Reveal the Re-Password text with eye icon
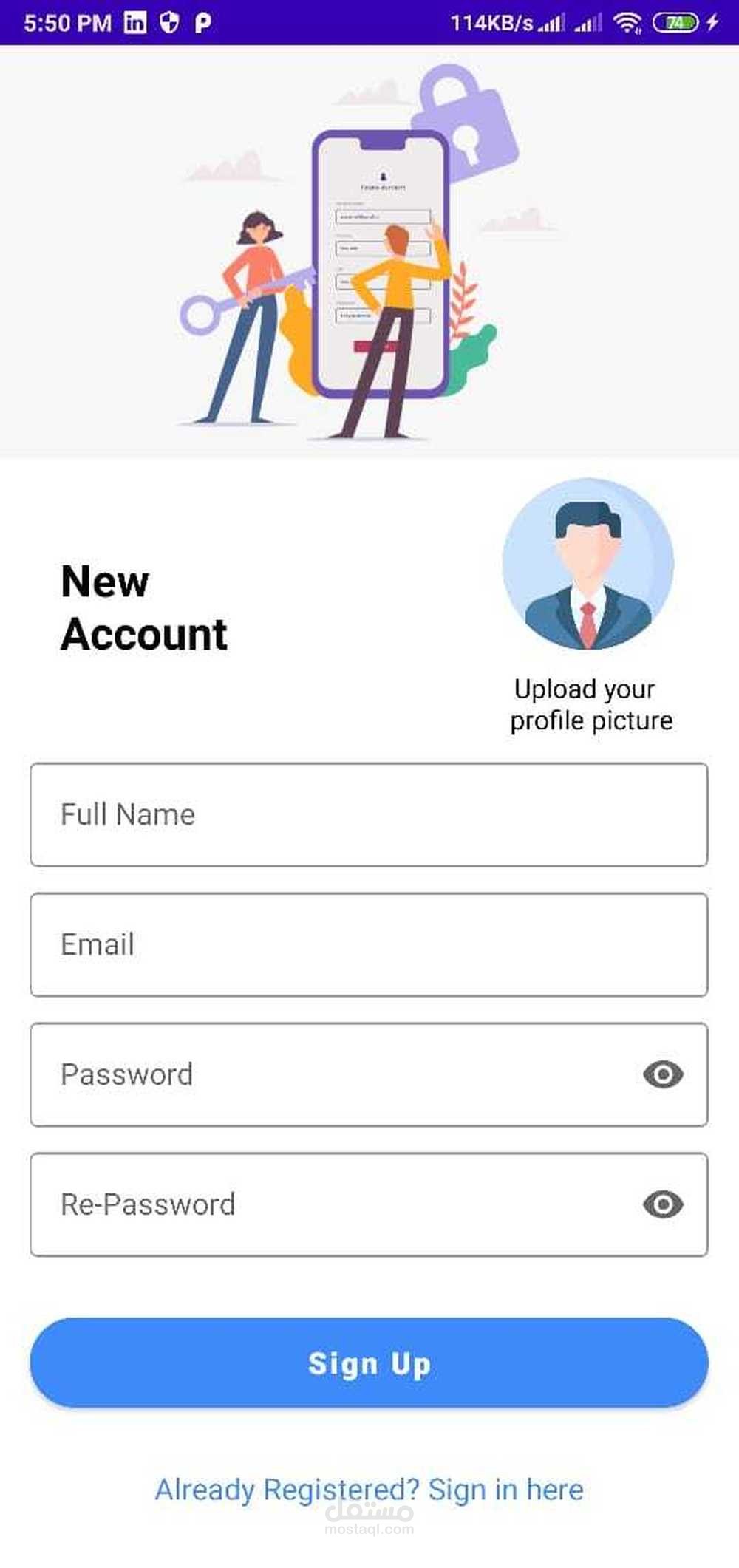Screen dimensions: 739x1568 [x=663, y=1204]
